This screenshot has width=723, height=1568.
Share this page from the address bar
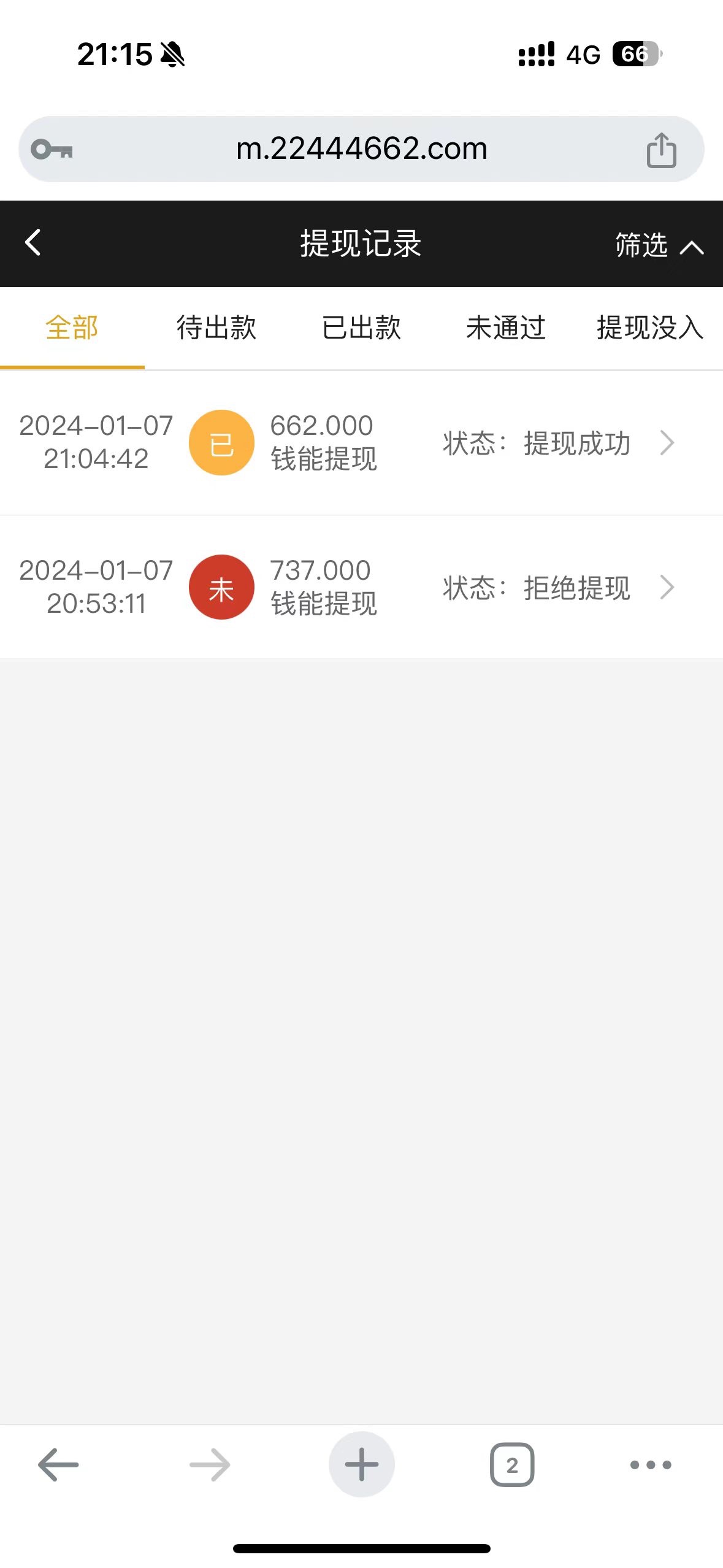point(661,150)
